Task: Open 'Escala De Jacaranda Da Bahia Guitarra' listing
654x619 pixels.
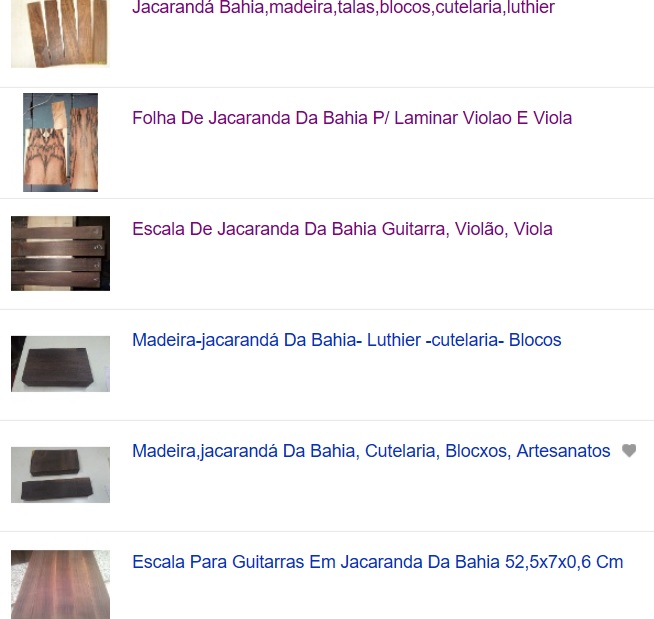Action: 342,229
